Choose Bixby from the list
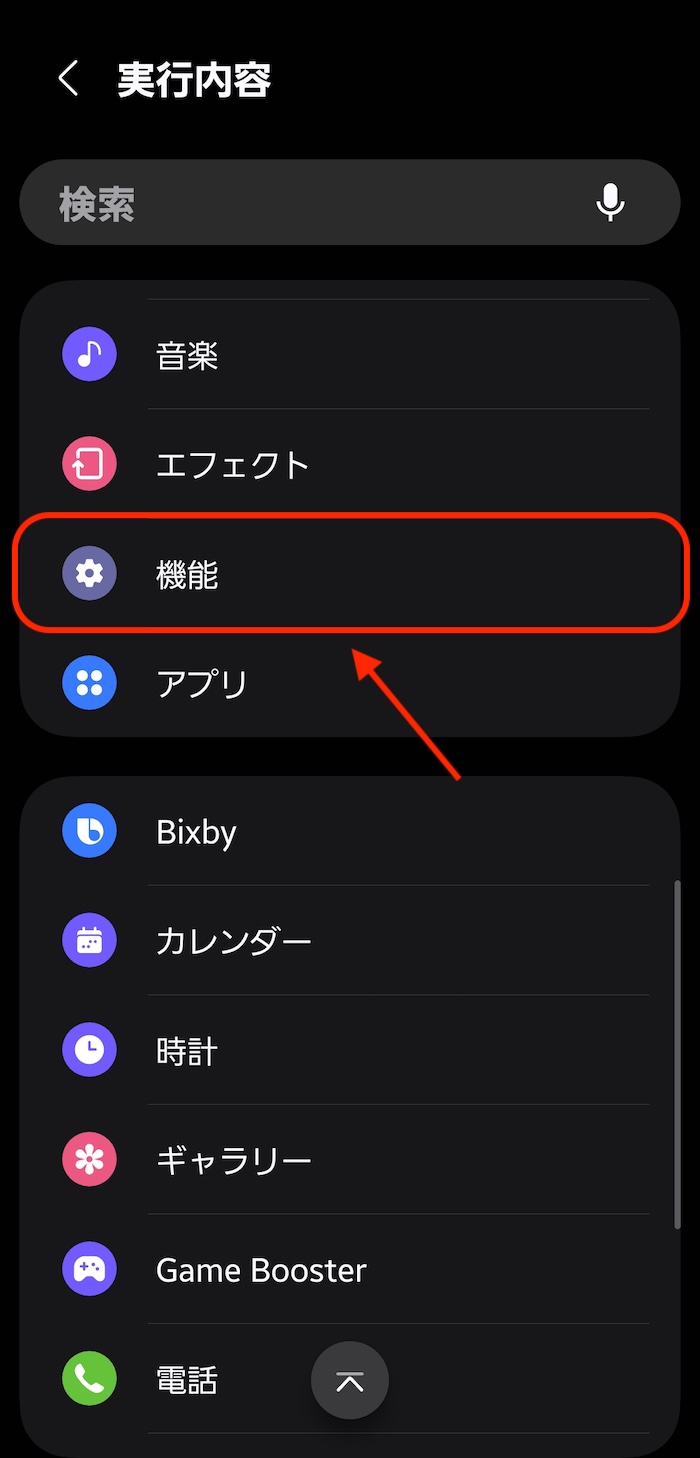Screen dimensions: 700x1458 (x=350, y=832)
